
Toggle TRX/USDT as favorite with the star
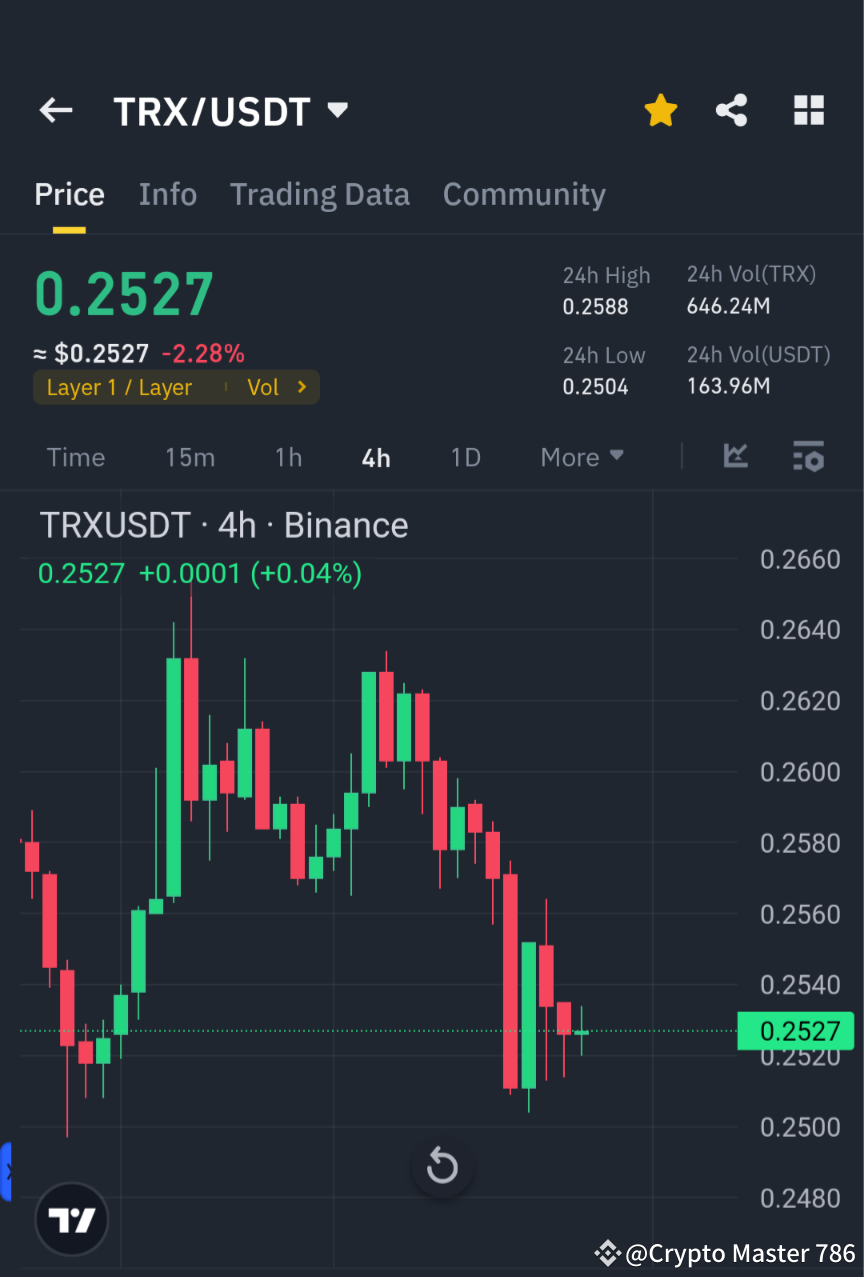(660, 110)
